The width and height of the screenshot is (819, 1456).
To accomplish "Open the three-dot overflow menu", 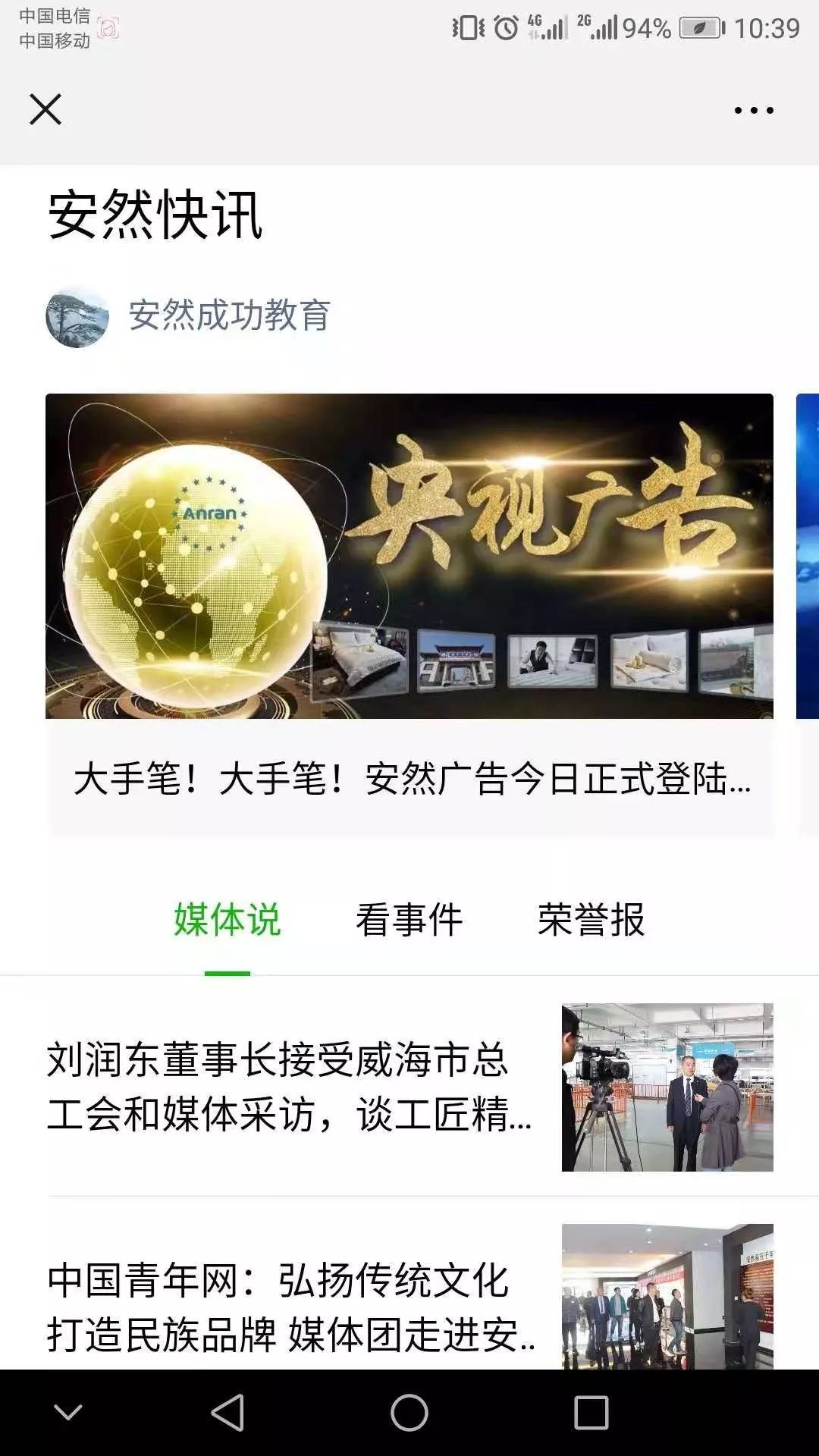I will click(x=754, y=111).
